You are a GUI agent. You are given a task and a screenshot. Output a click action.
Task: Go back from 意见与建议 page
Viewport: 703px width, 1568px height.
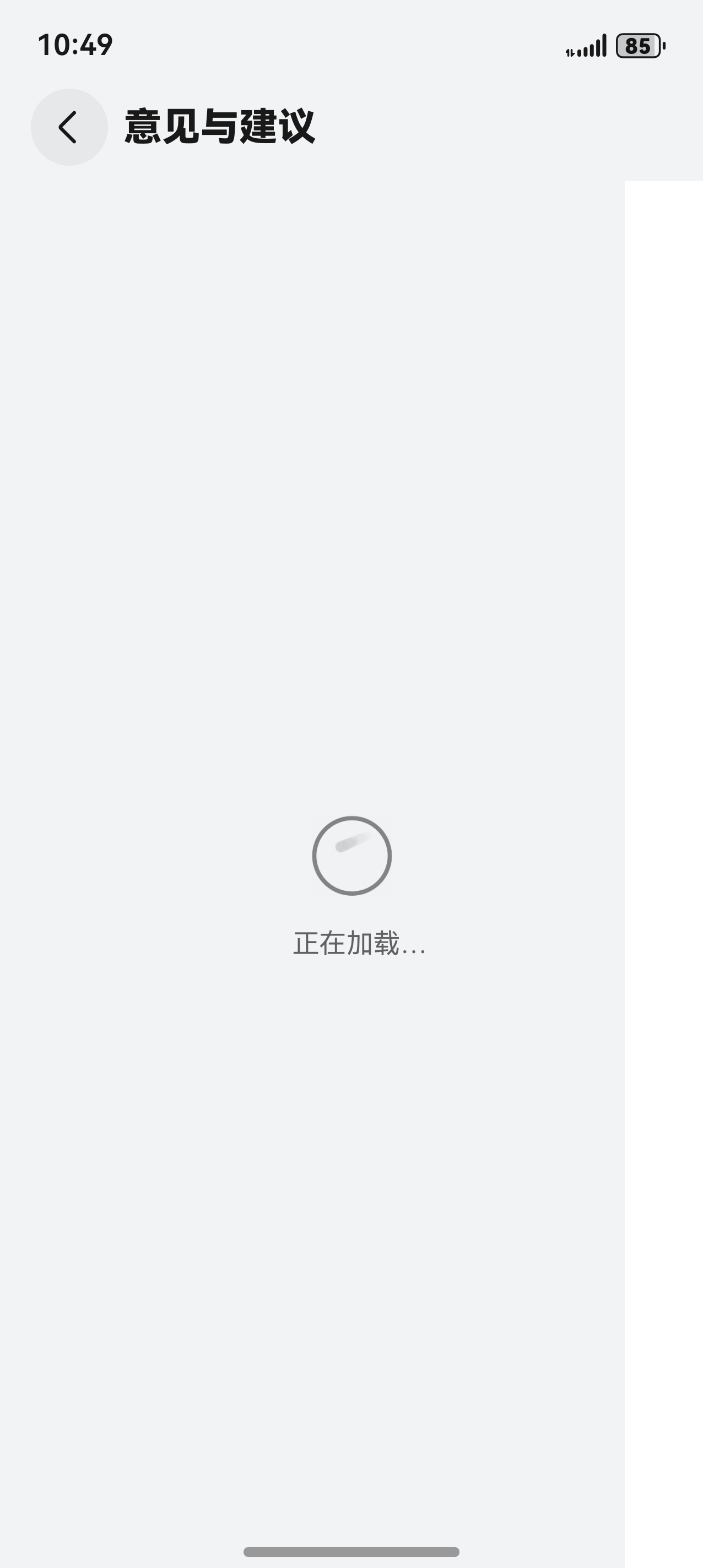69,127
